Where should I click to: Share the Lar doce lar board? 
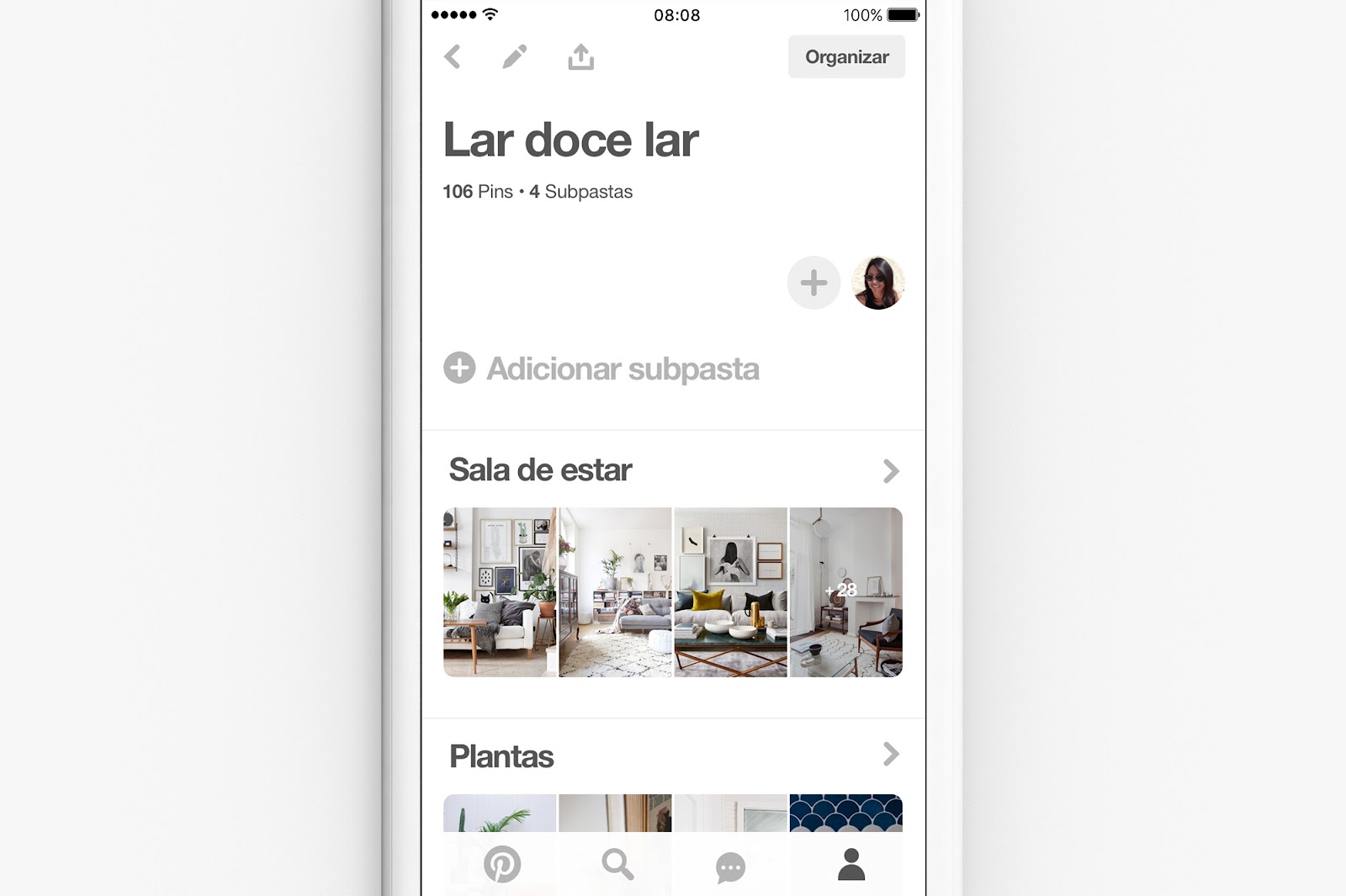click(x=580, y=57)
